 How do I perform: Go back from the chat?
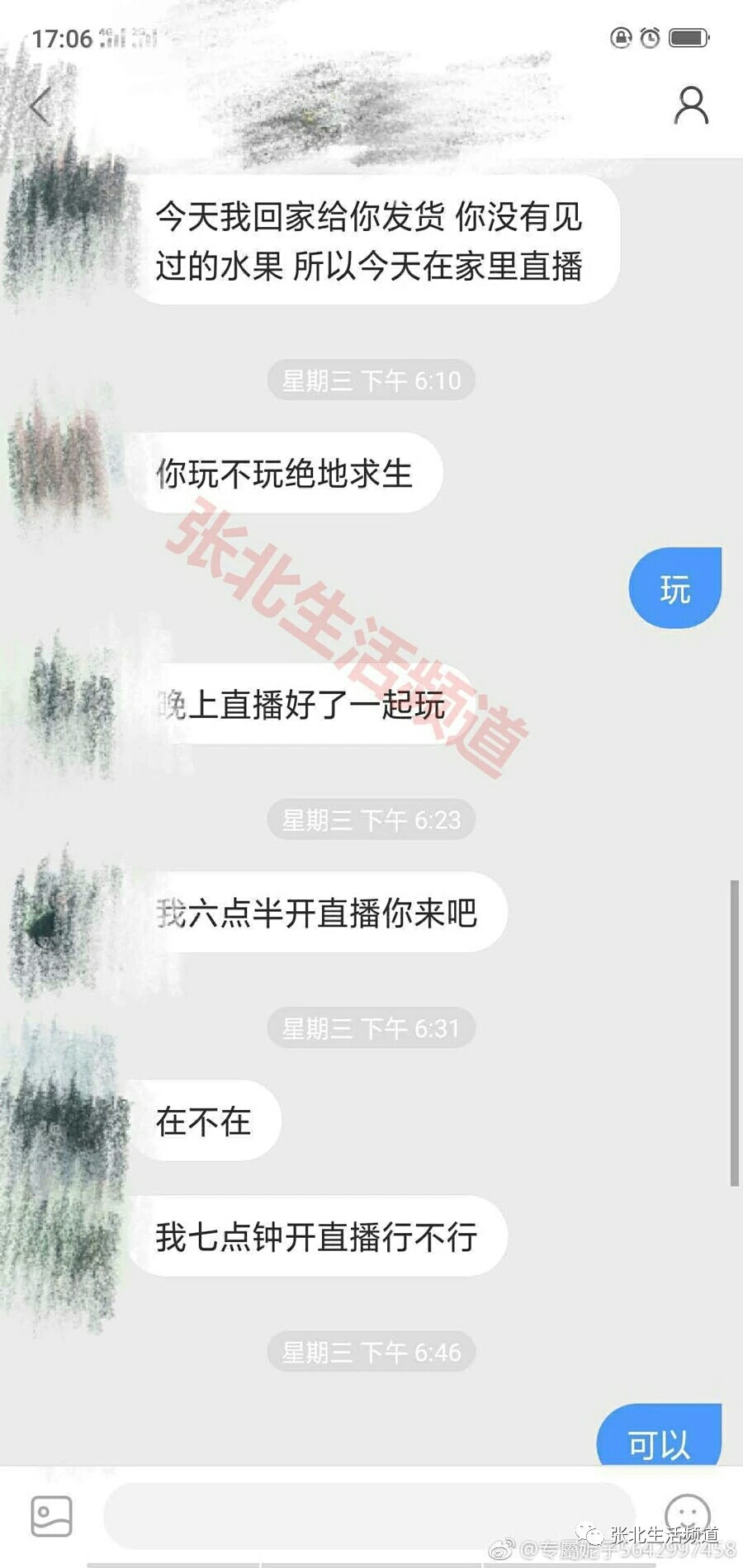[x=39, y=106]
